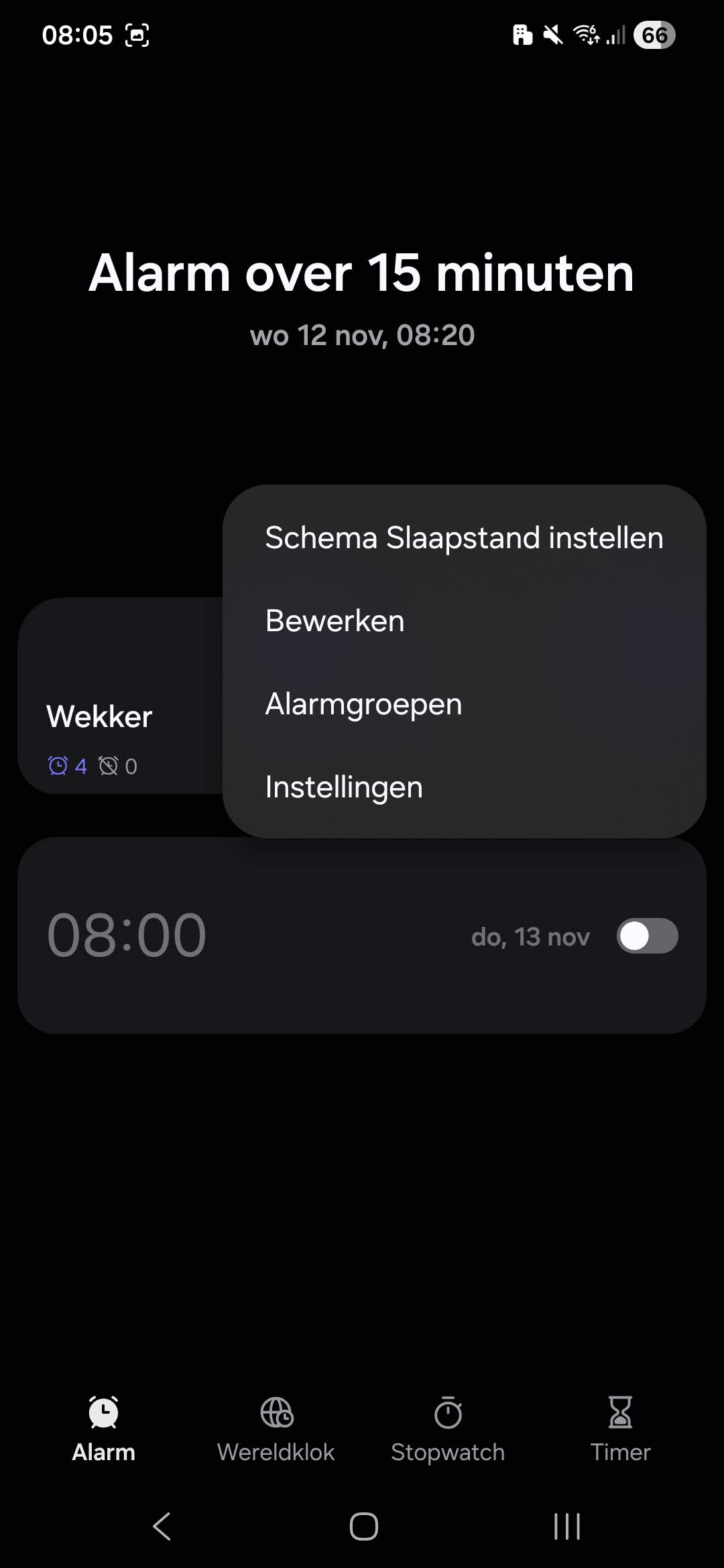The image size is (724, 1568).
Task: Go back using the system back button
Action: coord(162,1527)
